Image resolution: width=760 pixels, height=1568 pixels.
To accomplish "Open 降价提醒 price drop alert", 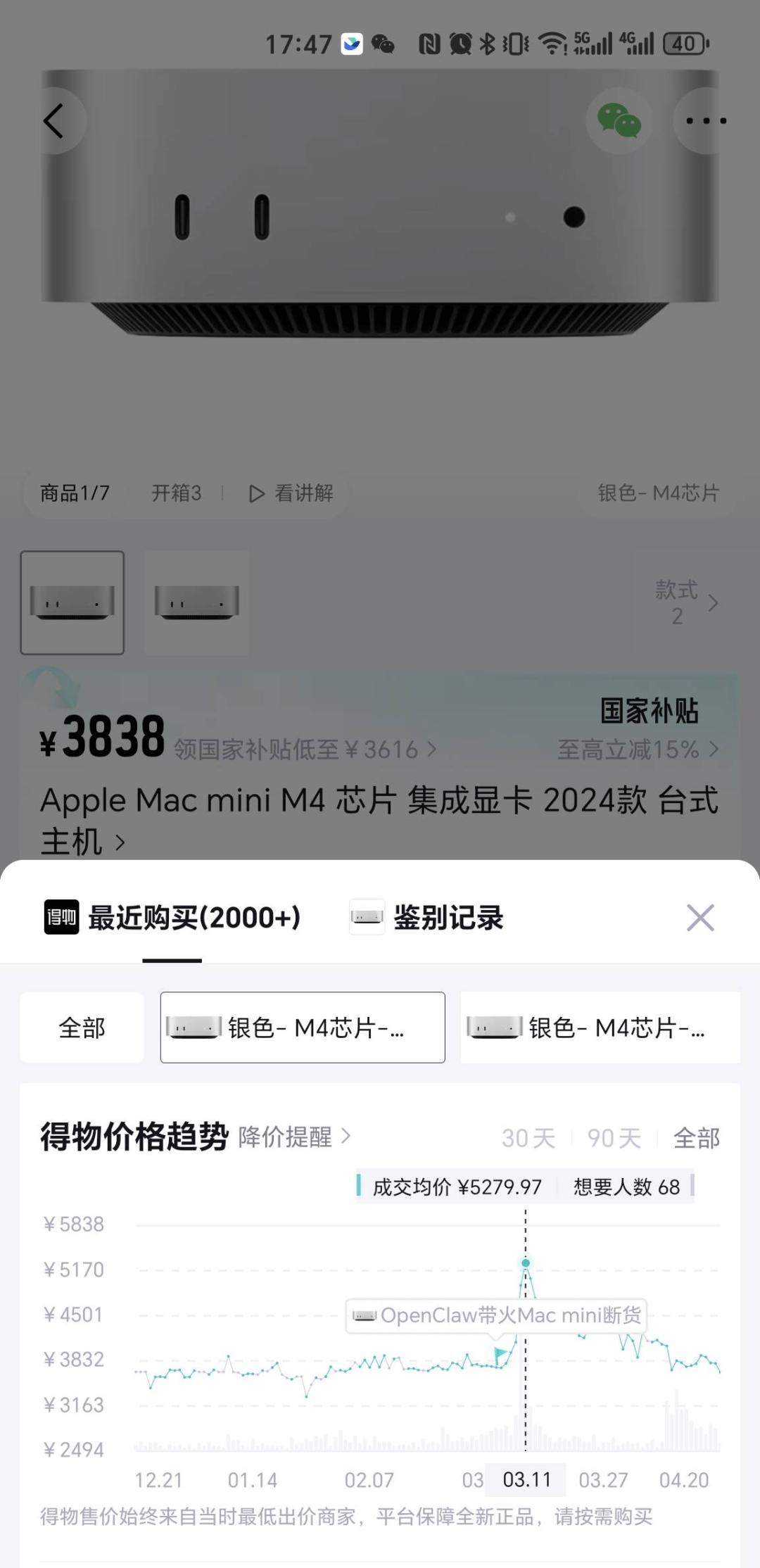I will coord(294,1137).
